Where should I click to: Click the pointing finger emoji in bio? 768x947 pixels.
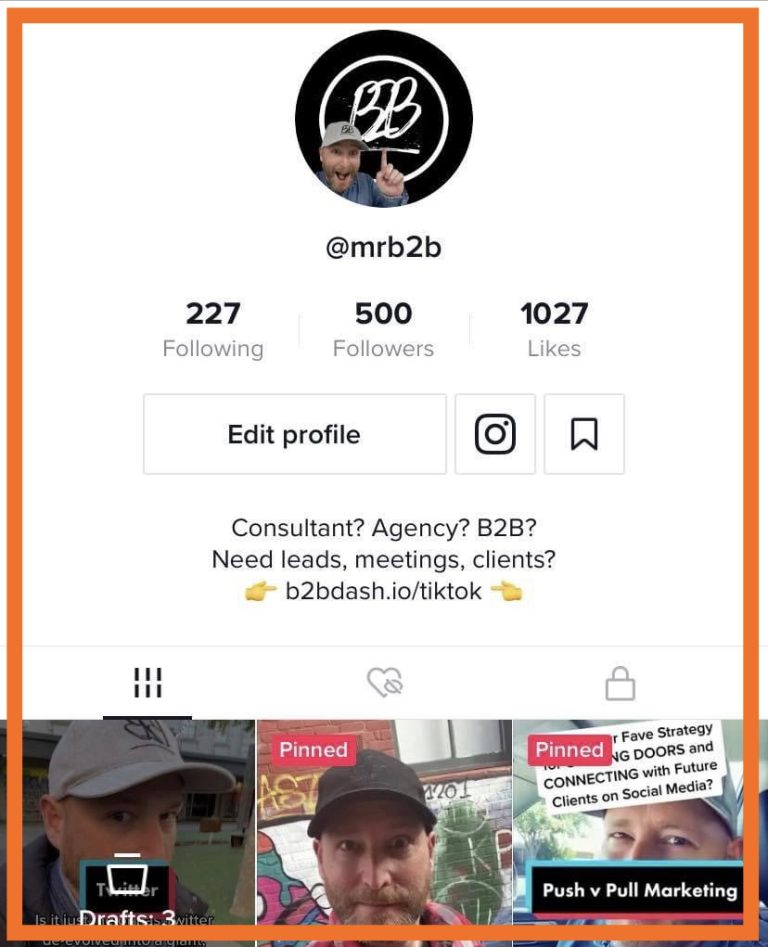coord(256,591)
